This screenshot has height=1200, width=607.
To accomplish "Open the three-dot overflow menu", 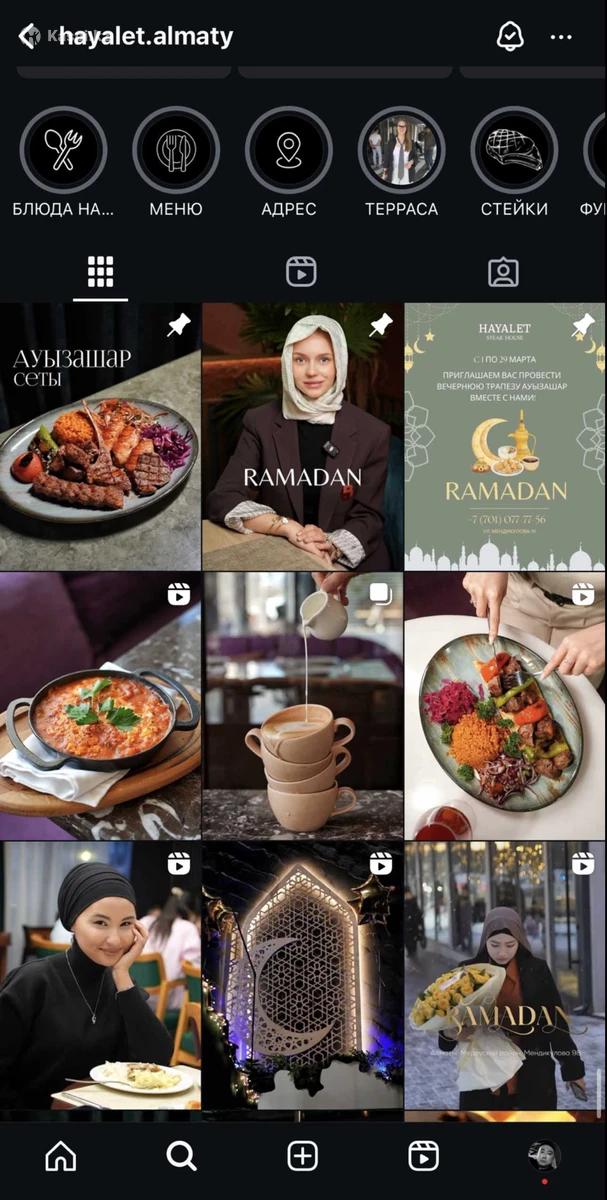I will pos(561,37).
